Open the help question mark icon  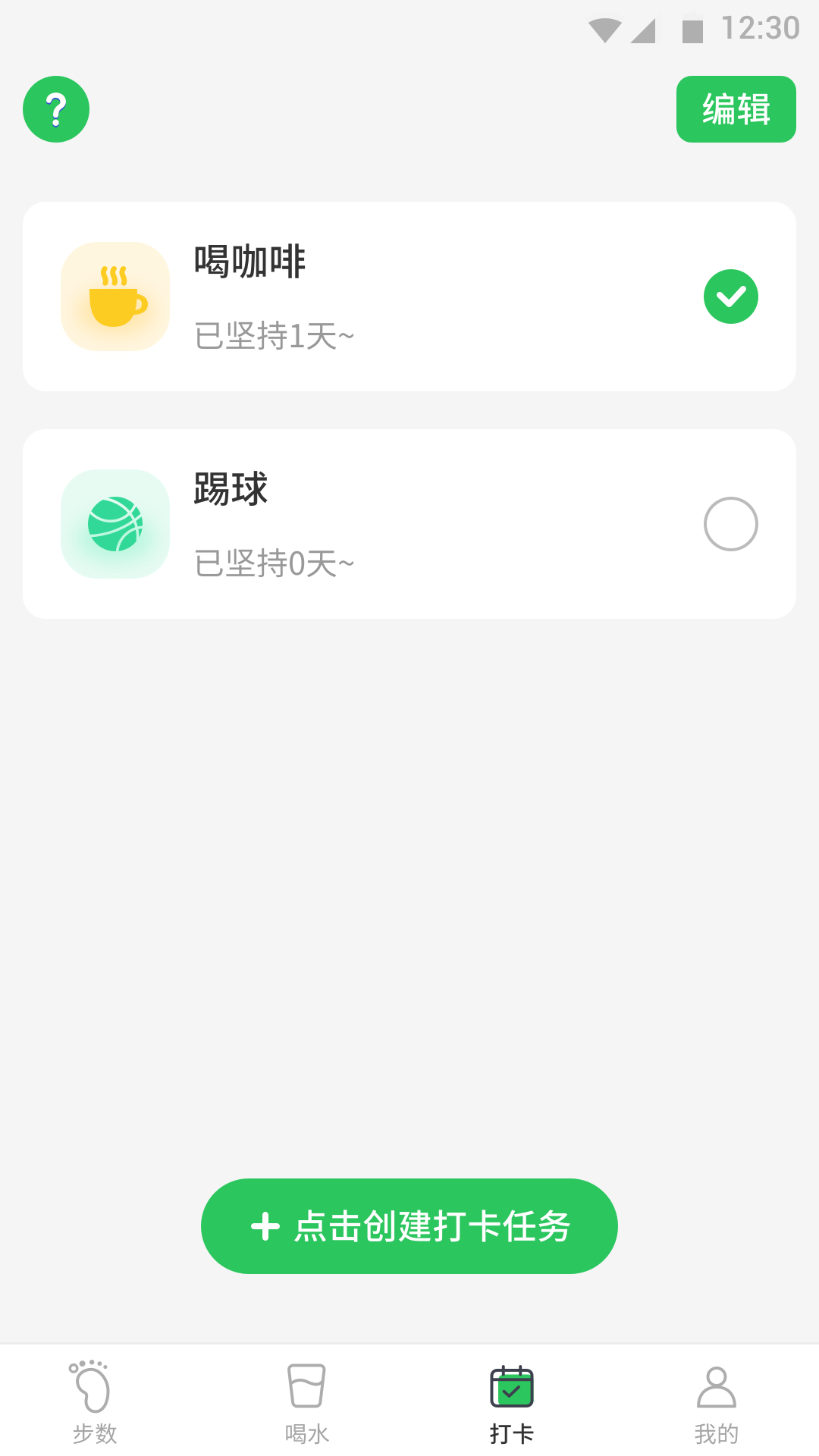(56, 108)
